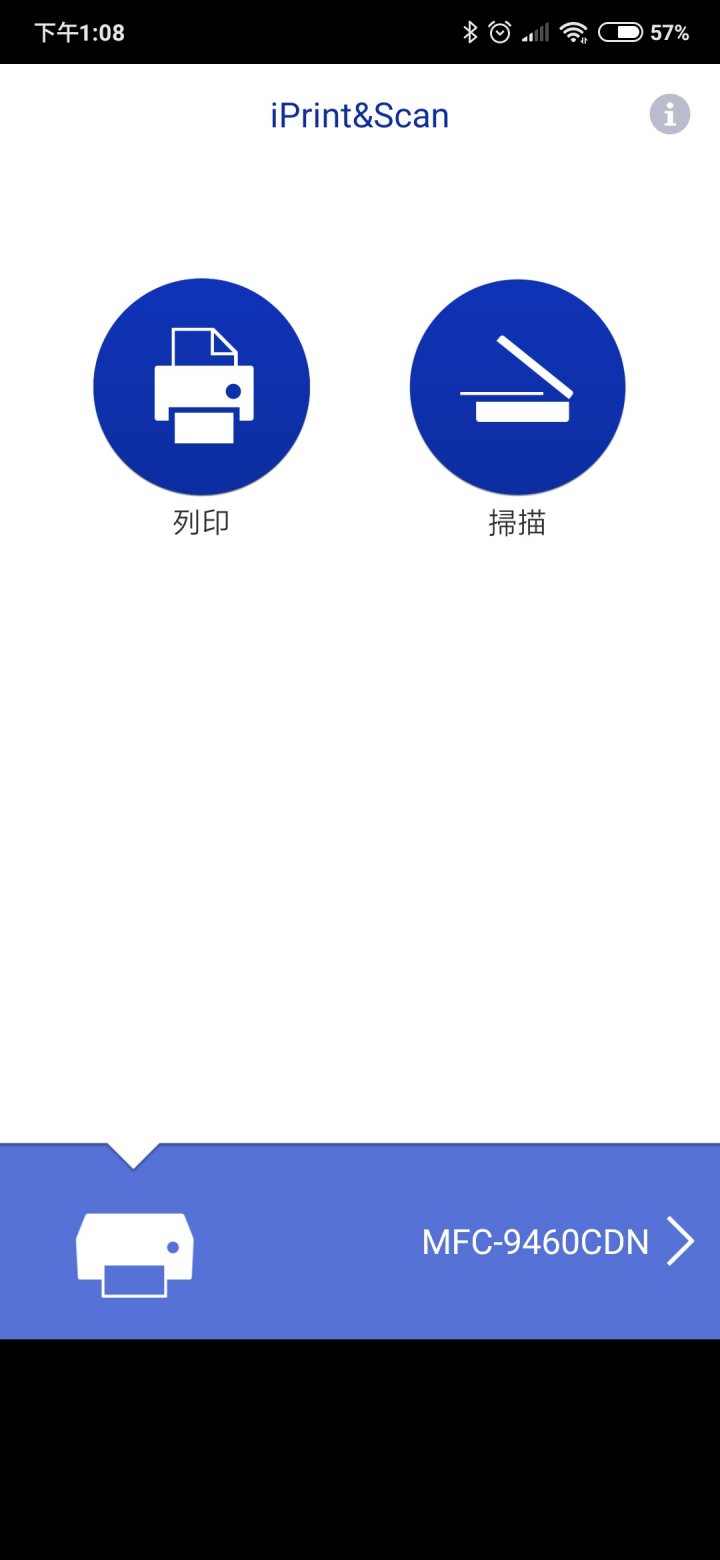Screen dimensions: 720x1560
Task: Open the info icon in the header
Action: pyautogui.click(x=670, y=114)
